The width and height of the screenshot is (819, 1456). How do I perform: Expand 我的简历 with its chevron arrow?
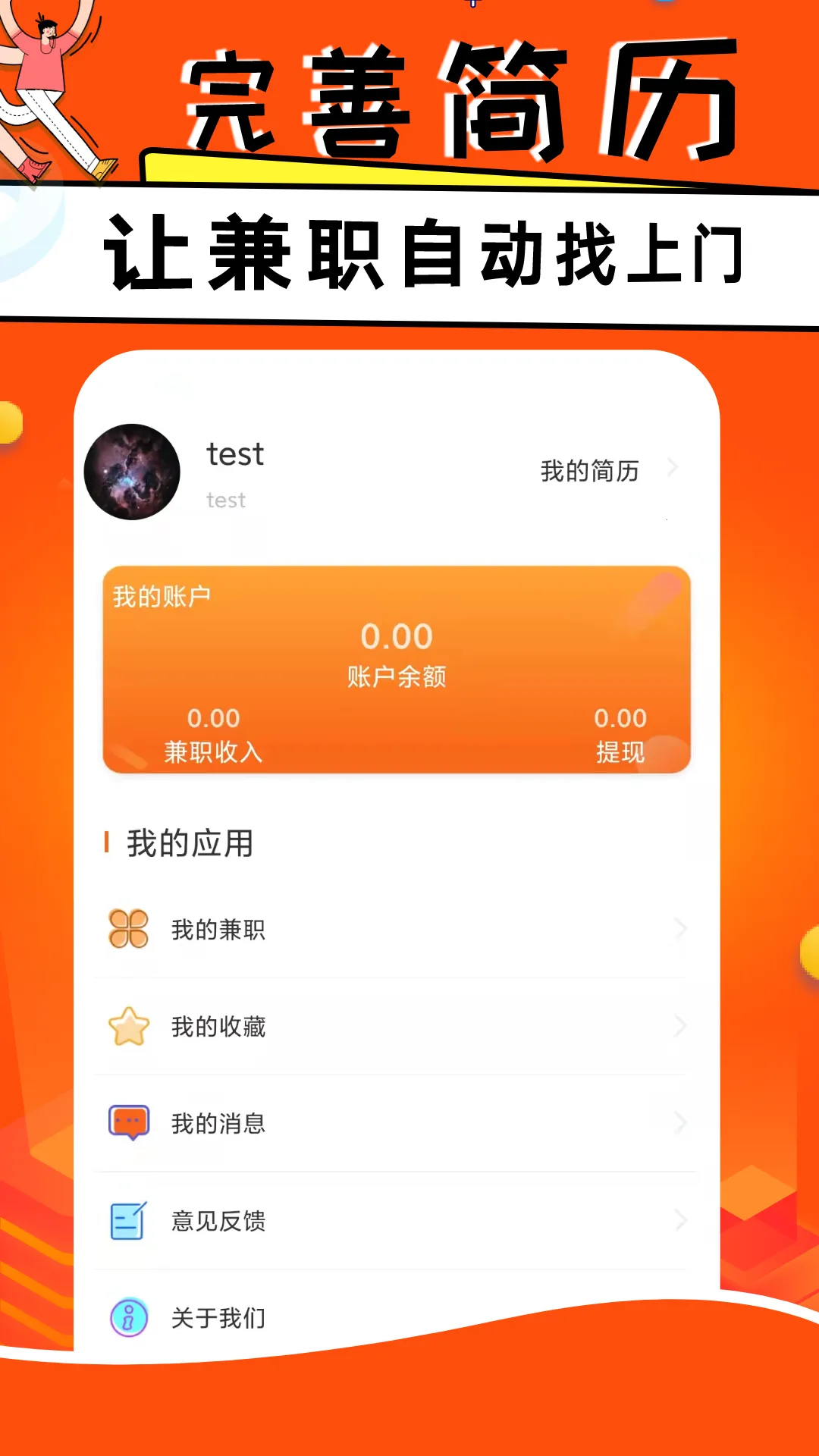coord(673,469)
